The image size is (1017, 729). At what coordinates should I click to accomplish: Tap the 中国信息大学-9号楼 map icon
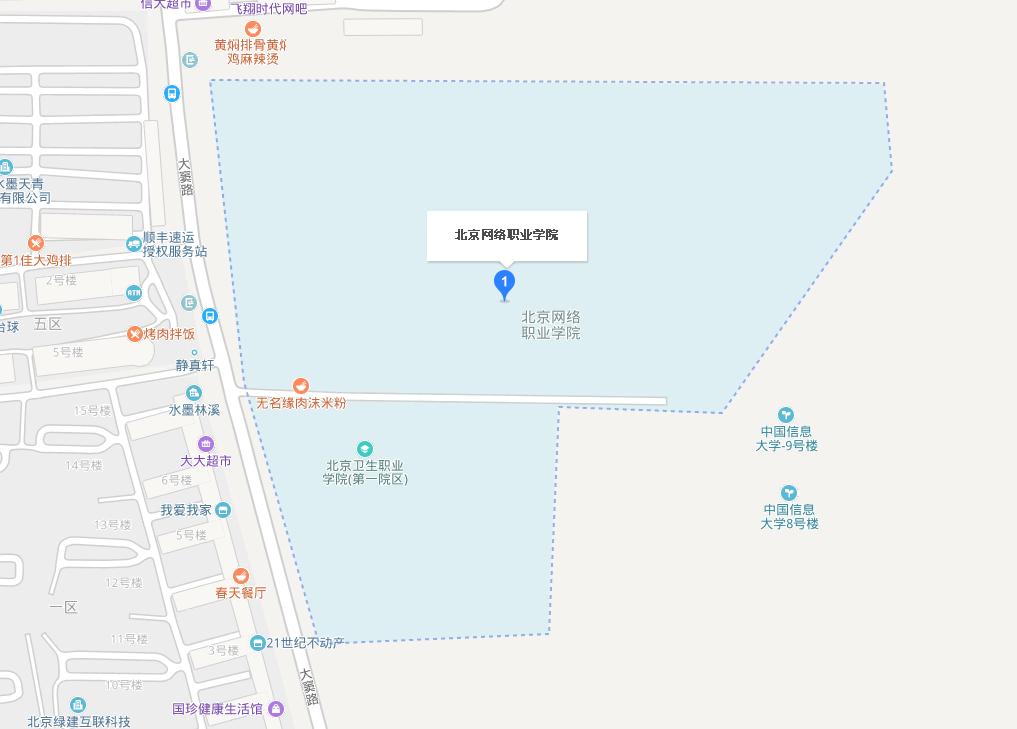pyautogui.click(x=787, y=415)
